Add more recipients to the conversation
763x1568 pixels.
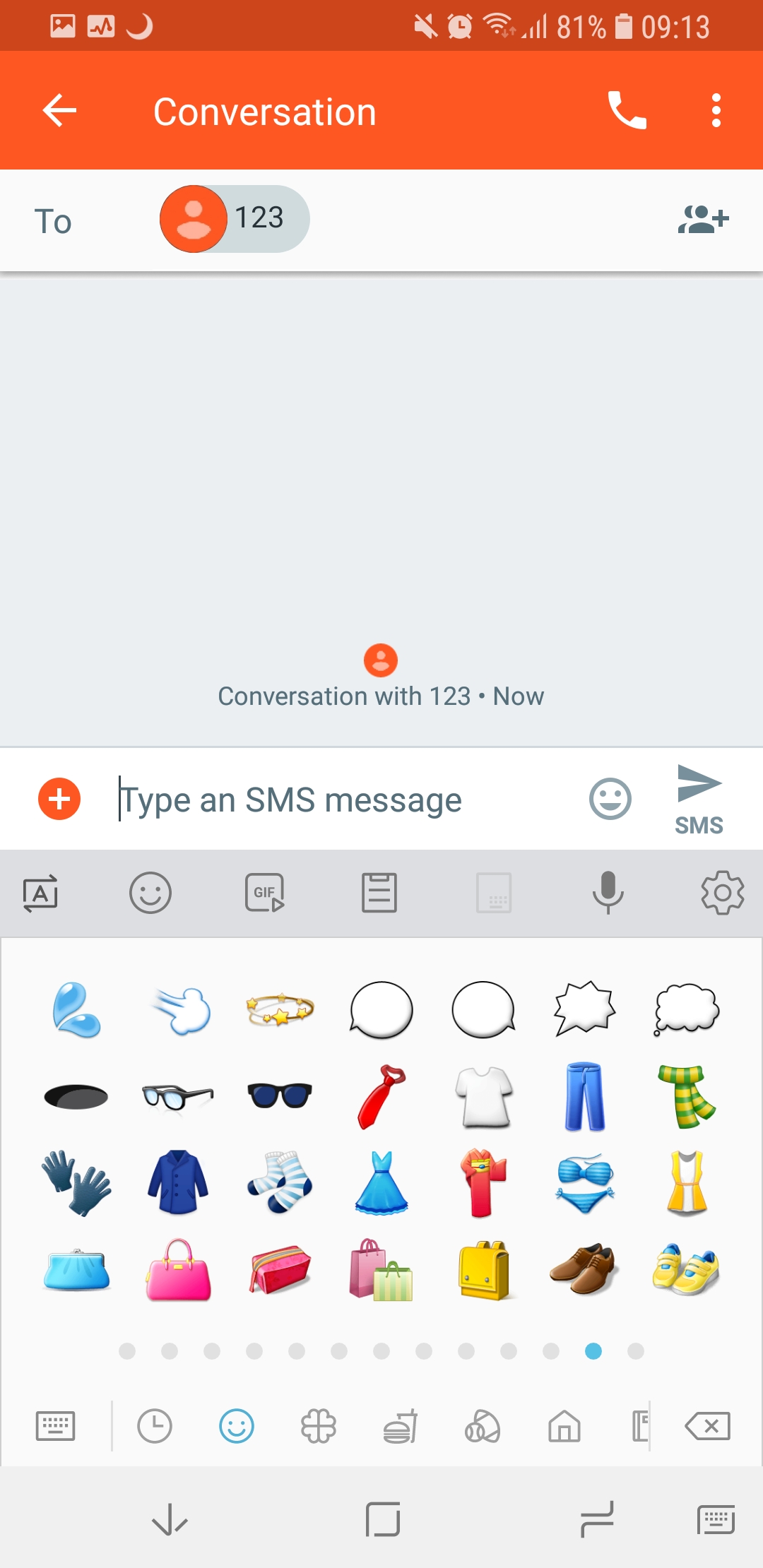point(703,220)
